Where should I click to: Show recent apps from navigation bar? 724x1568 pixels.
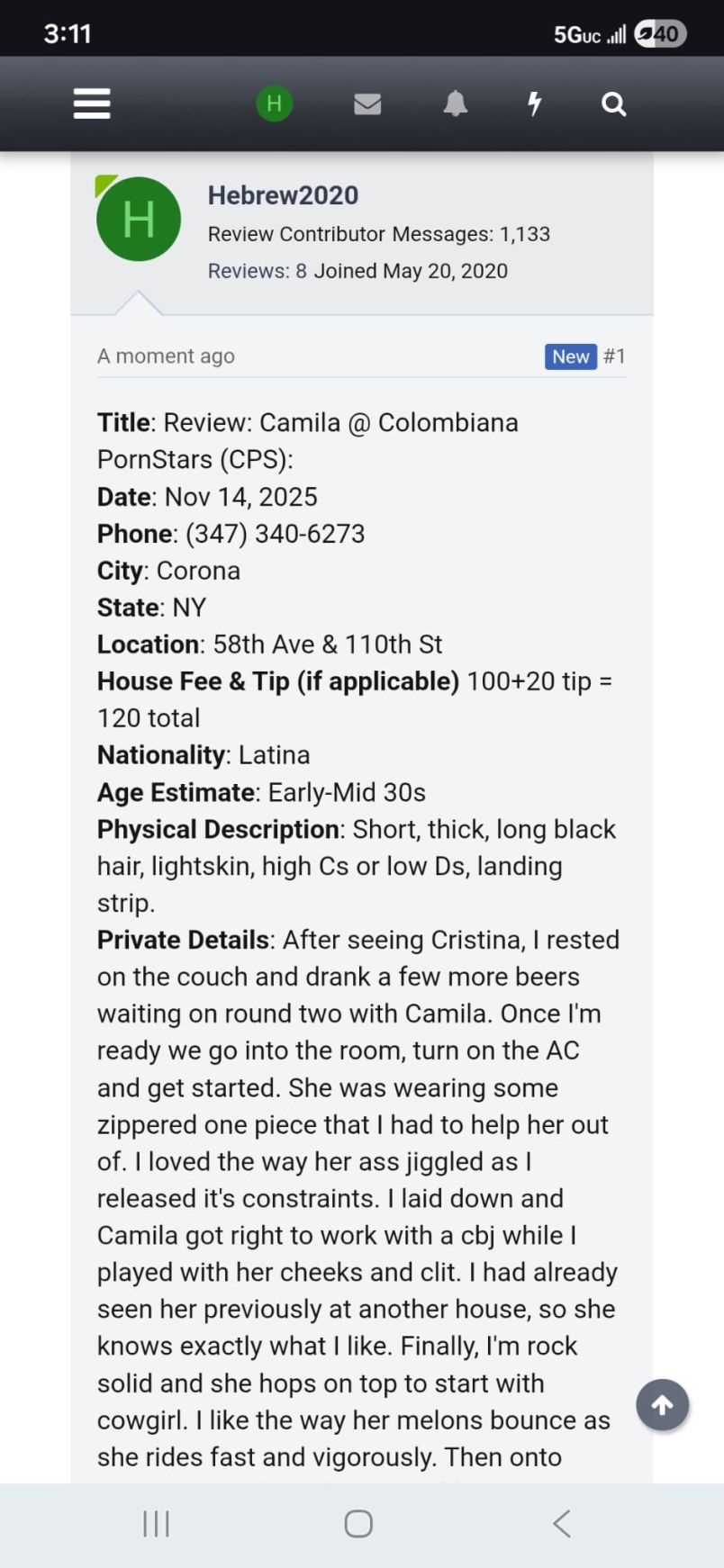pos(156,1524)
